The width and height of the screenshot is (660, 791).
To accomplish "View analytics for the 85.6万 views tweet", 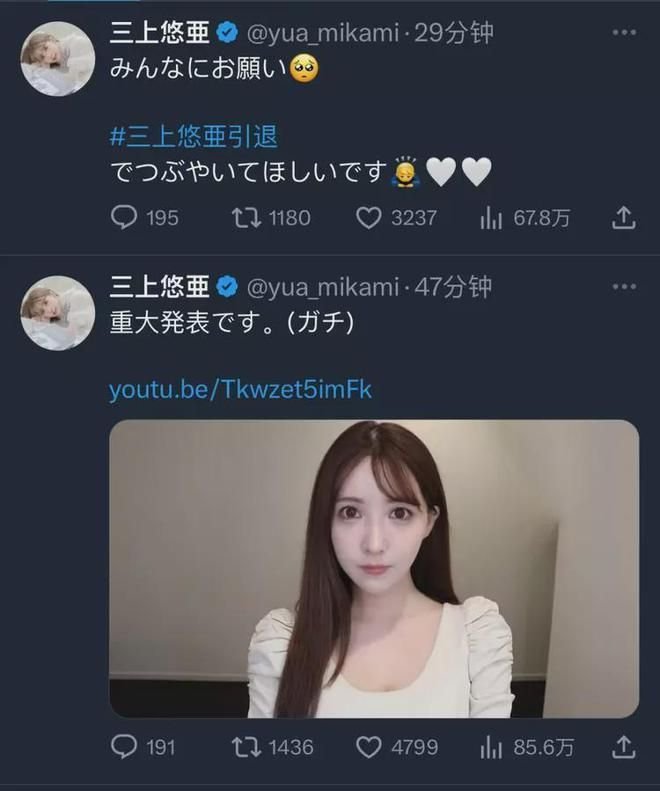I will pos(490,747).
